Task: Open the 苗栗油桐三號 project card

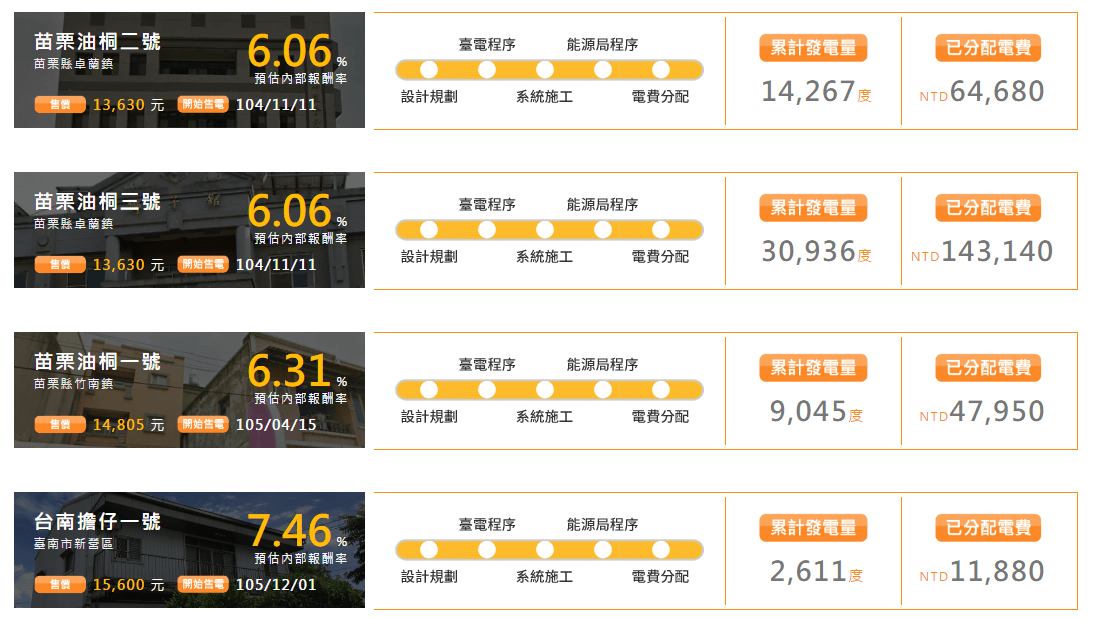Action: coord(189,230)
